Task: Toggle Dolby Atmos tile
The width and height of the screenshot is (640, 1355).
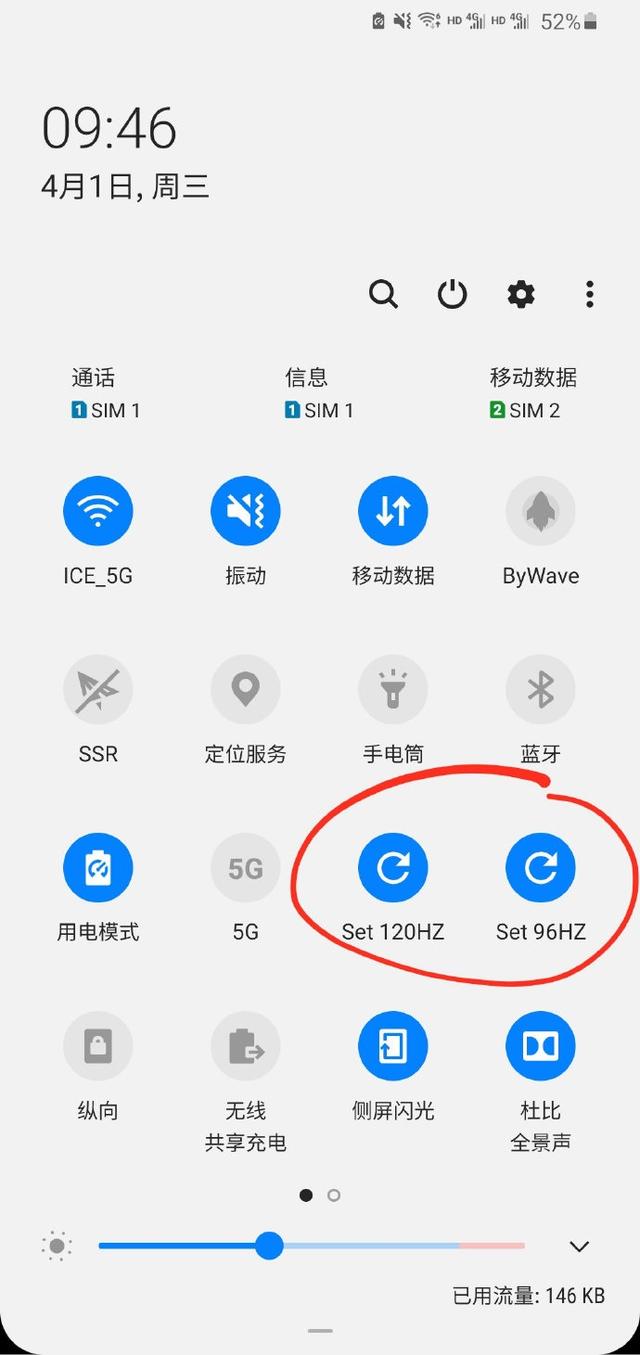Action: (x=541, y=1046)
